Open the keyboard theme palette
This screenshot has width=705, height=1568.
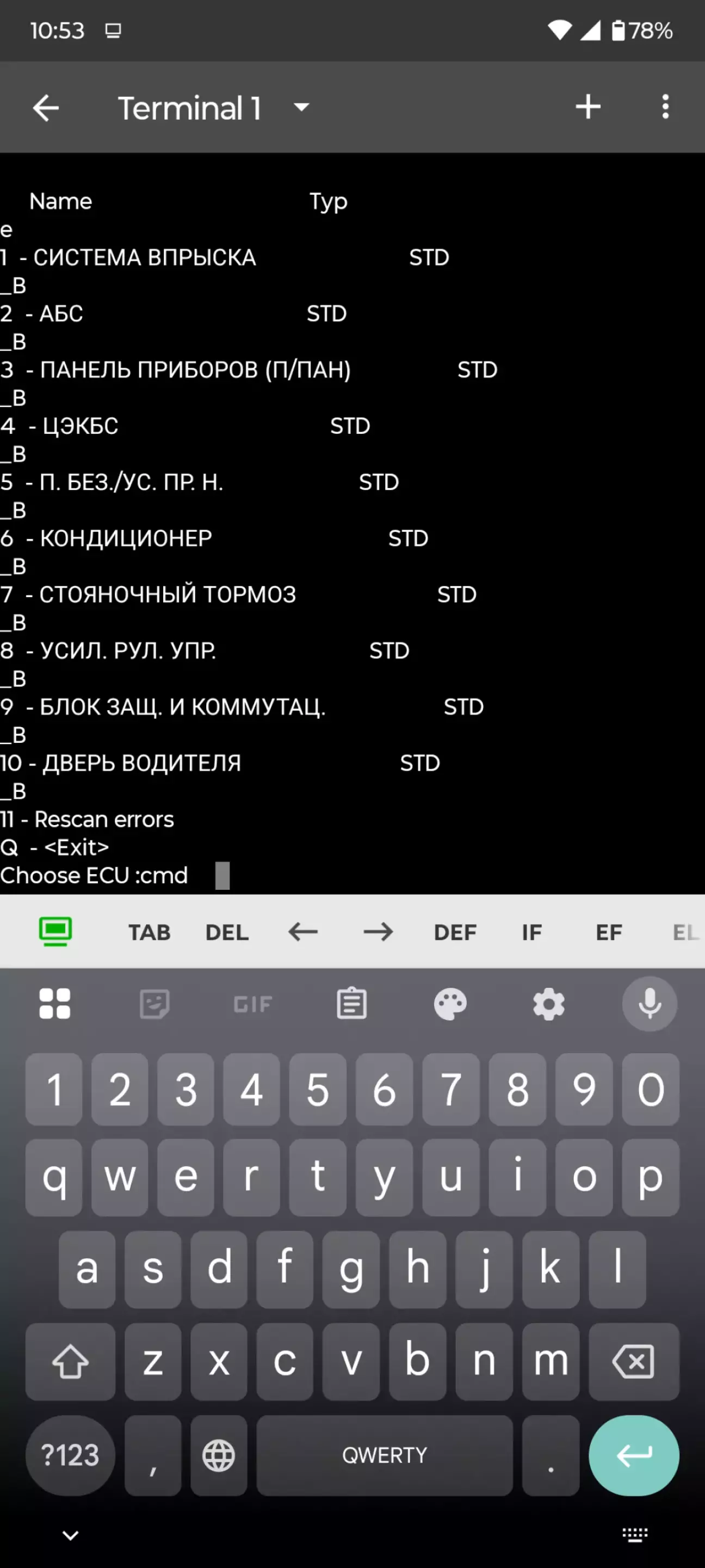click(450, 1004)
